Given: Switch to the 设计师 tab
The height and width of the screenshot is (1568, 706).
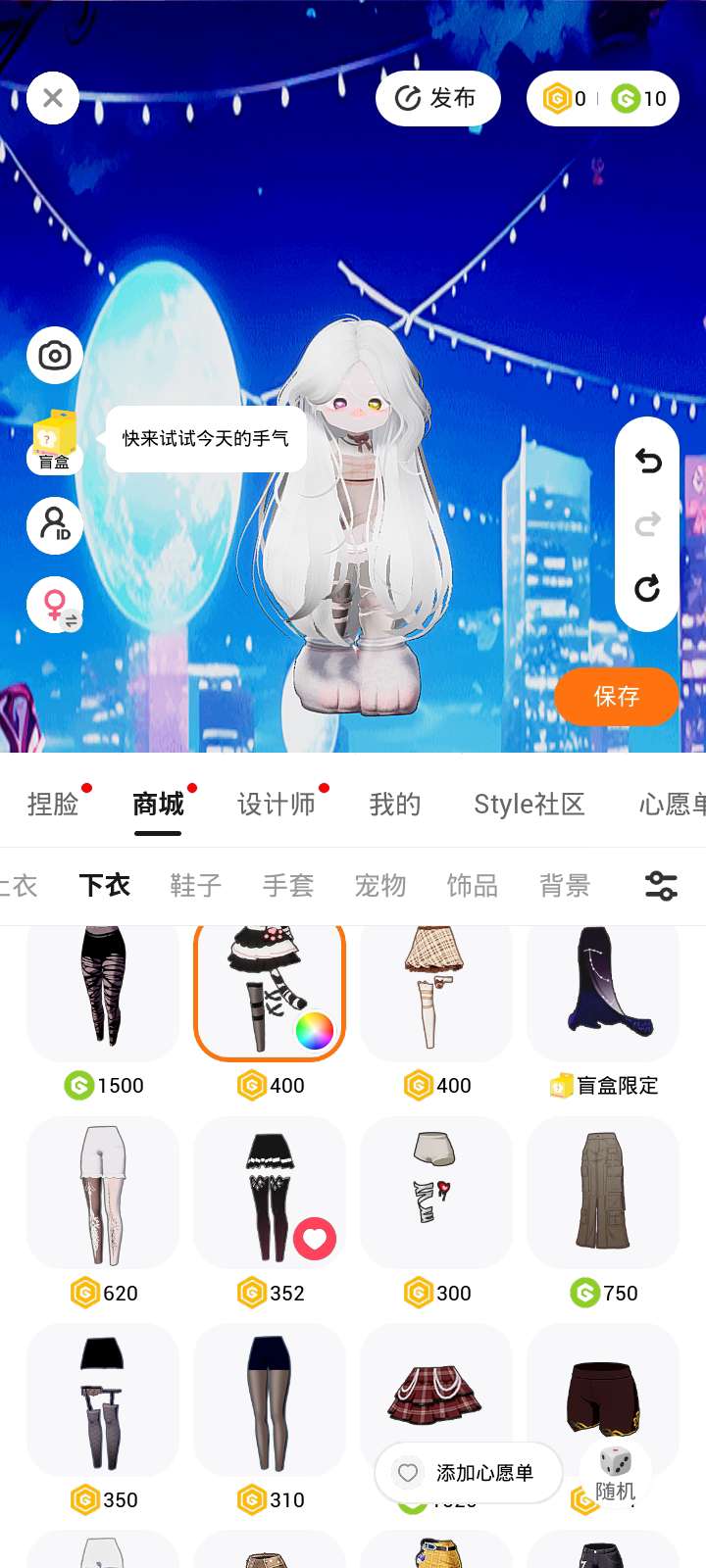Looking at the screenshot, I should 277,805.
